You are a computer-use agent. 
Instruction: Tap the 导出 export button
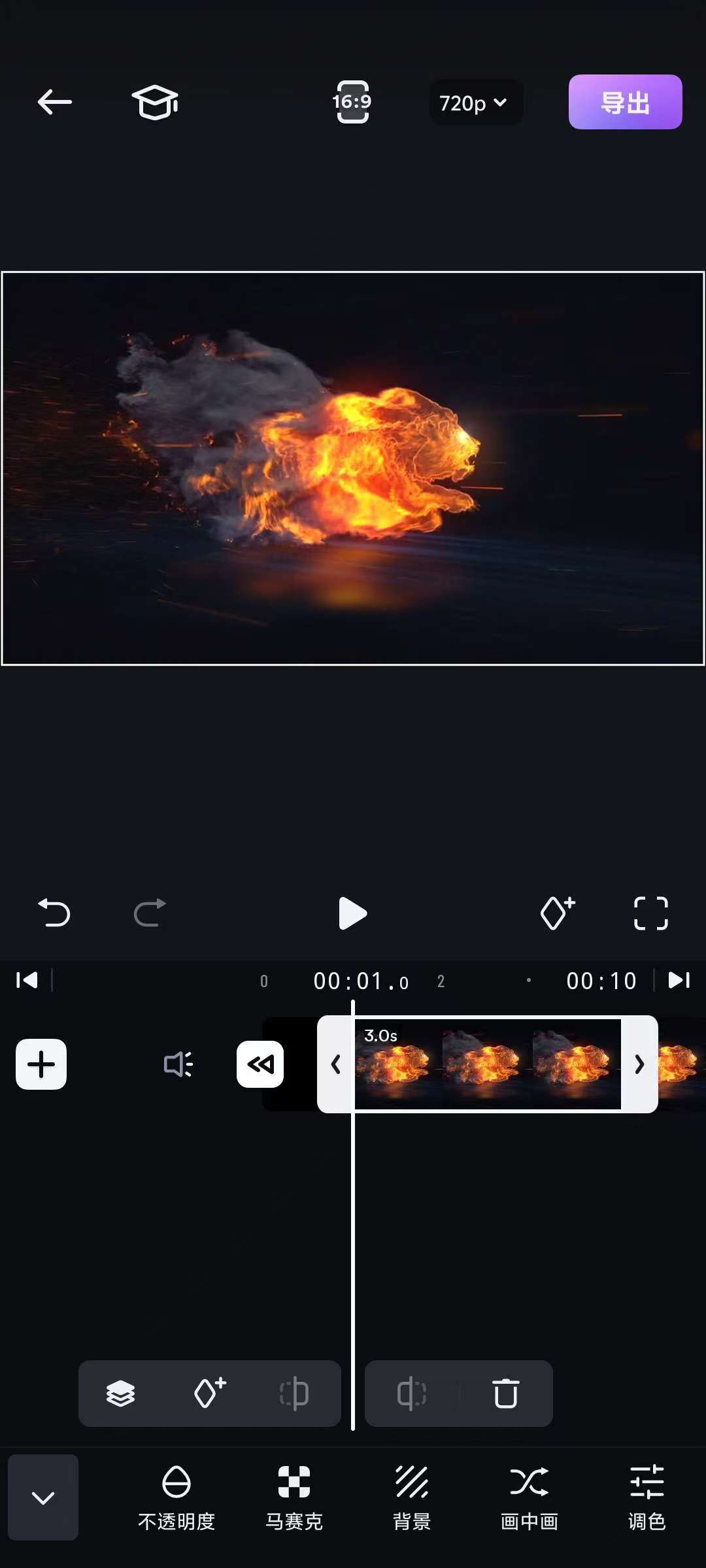click(x=625, y=102)
